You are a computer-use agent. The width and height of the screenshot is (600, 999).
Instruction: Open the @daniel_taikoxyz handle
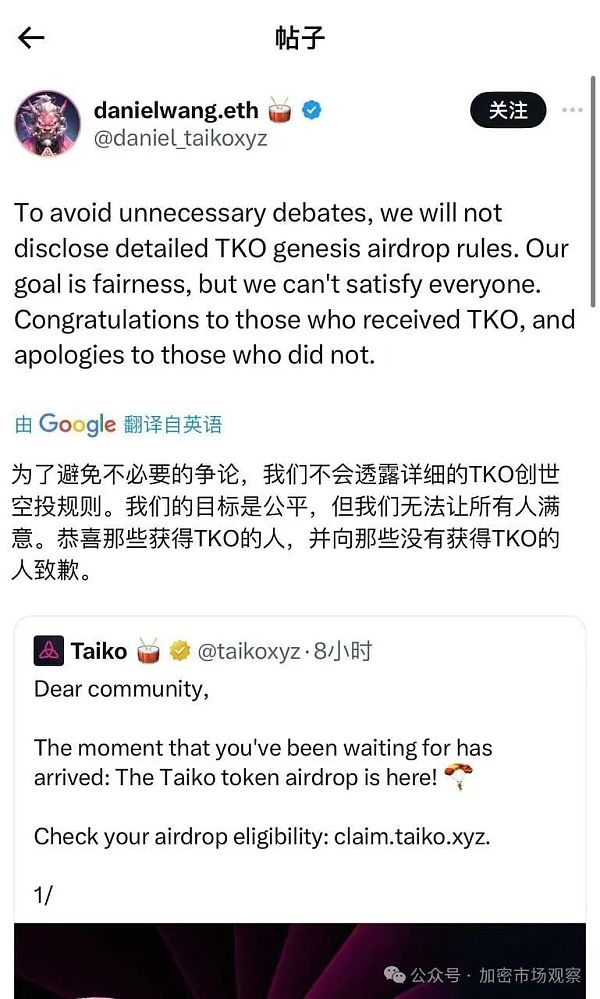[180, 139]
